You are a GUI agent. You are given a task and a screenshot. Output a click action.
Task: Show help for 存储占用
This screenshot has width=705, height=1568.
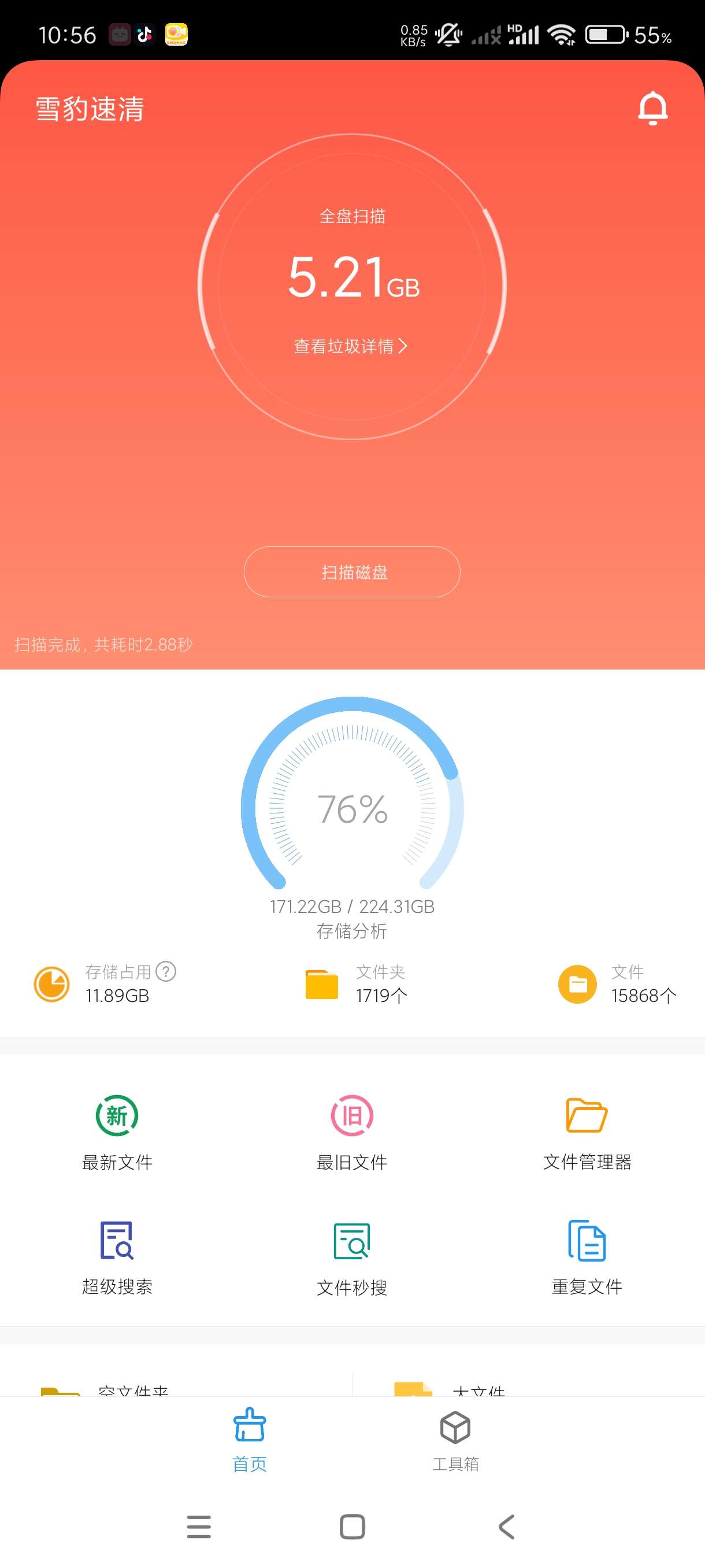[x=166, y=971]
